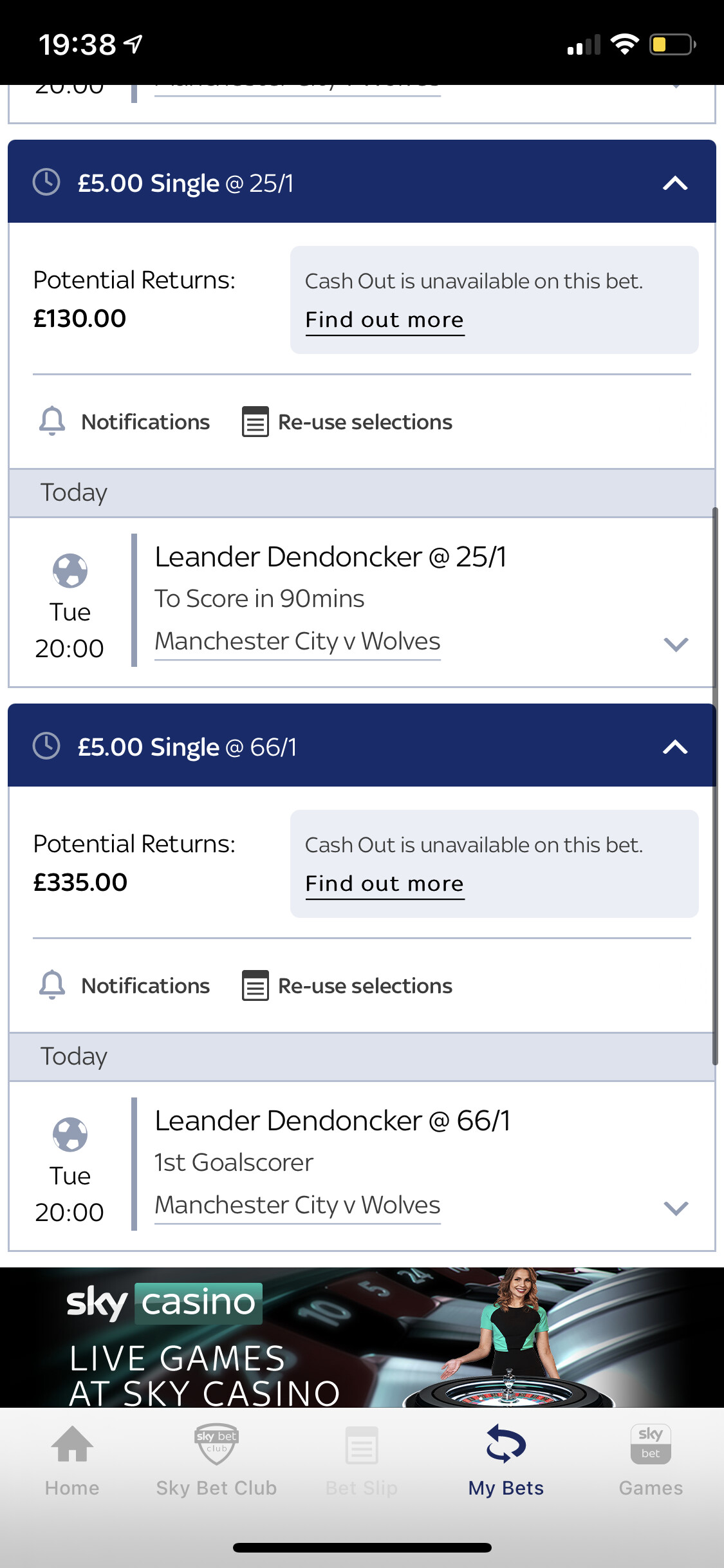Open Manchester City v Wolves link under 1st Goalscorer
724x1568 pixels.
click(297, 1206)
